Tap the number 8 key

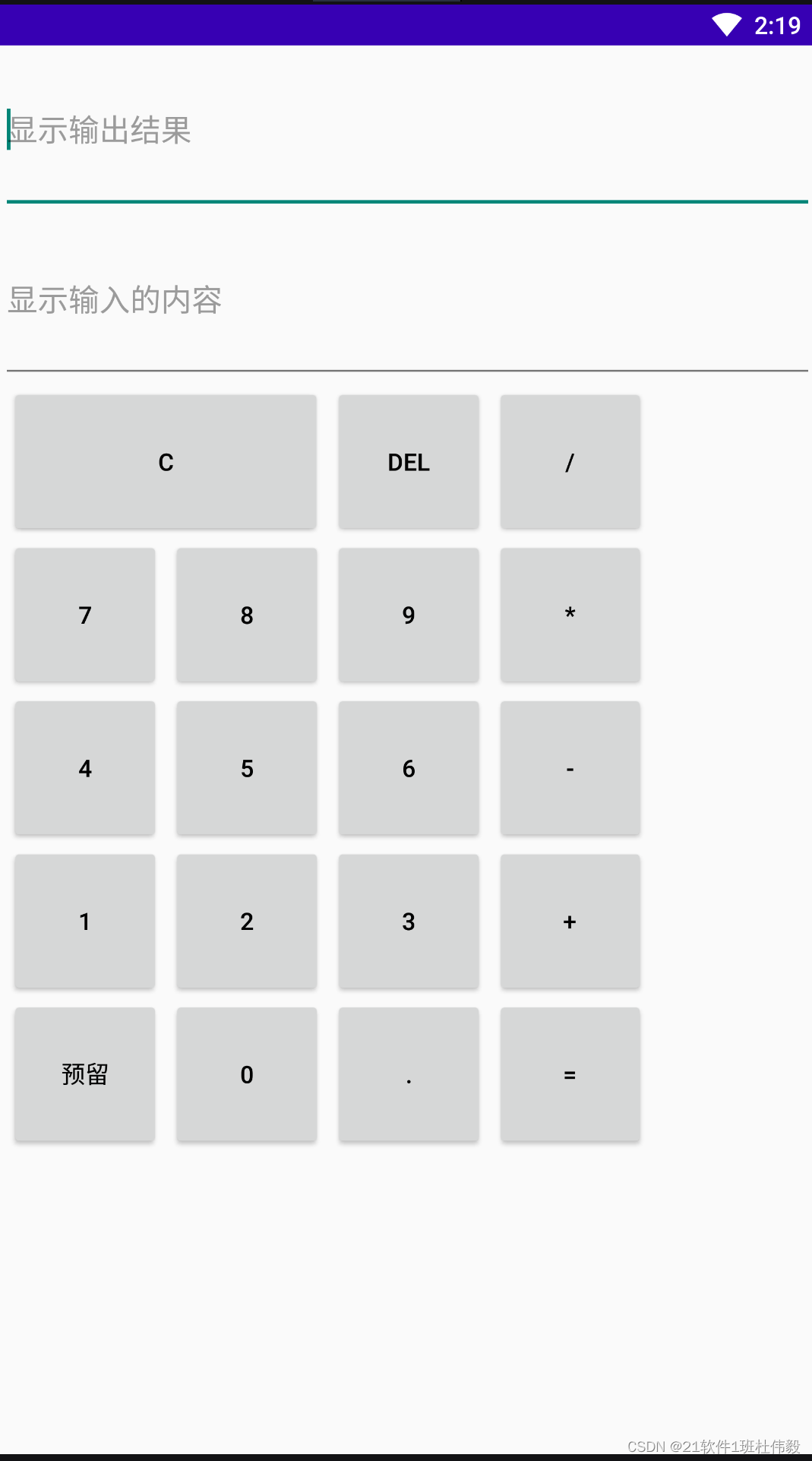click(247, 615)
